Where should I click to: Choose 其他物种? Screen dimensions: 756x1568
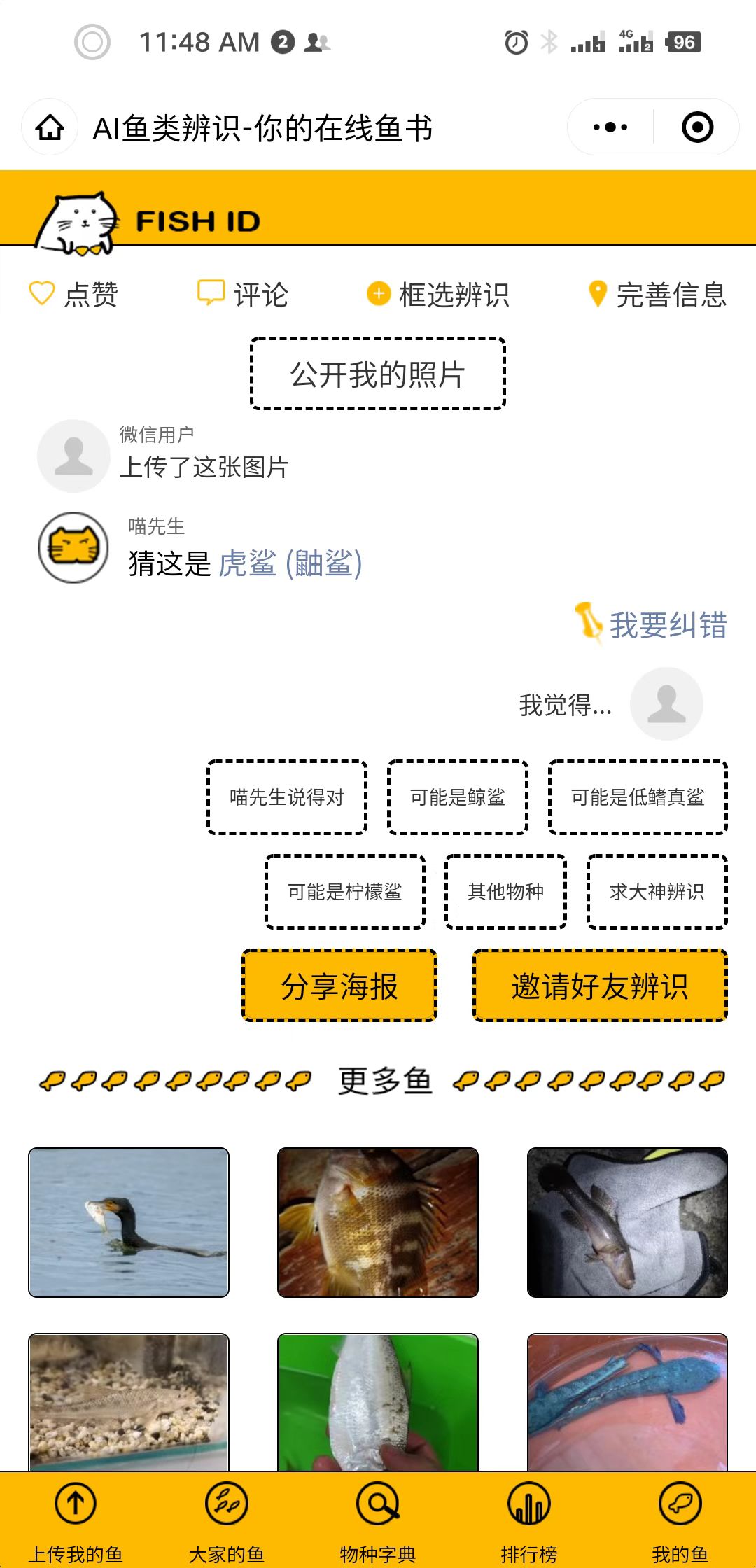tap(505, 892)
